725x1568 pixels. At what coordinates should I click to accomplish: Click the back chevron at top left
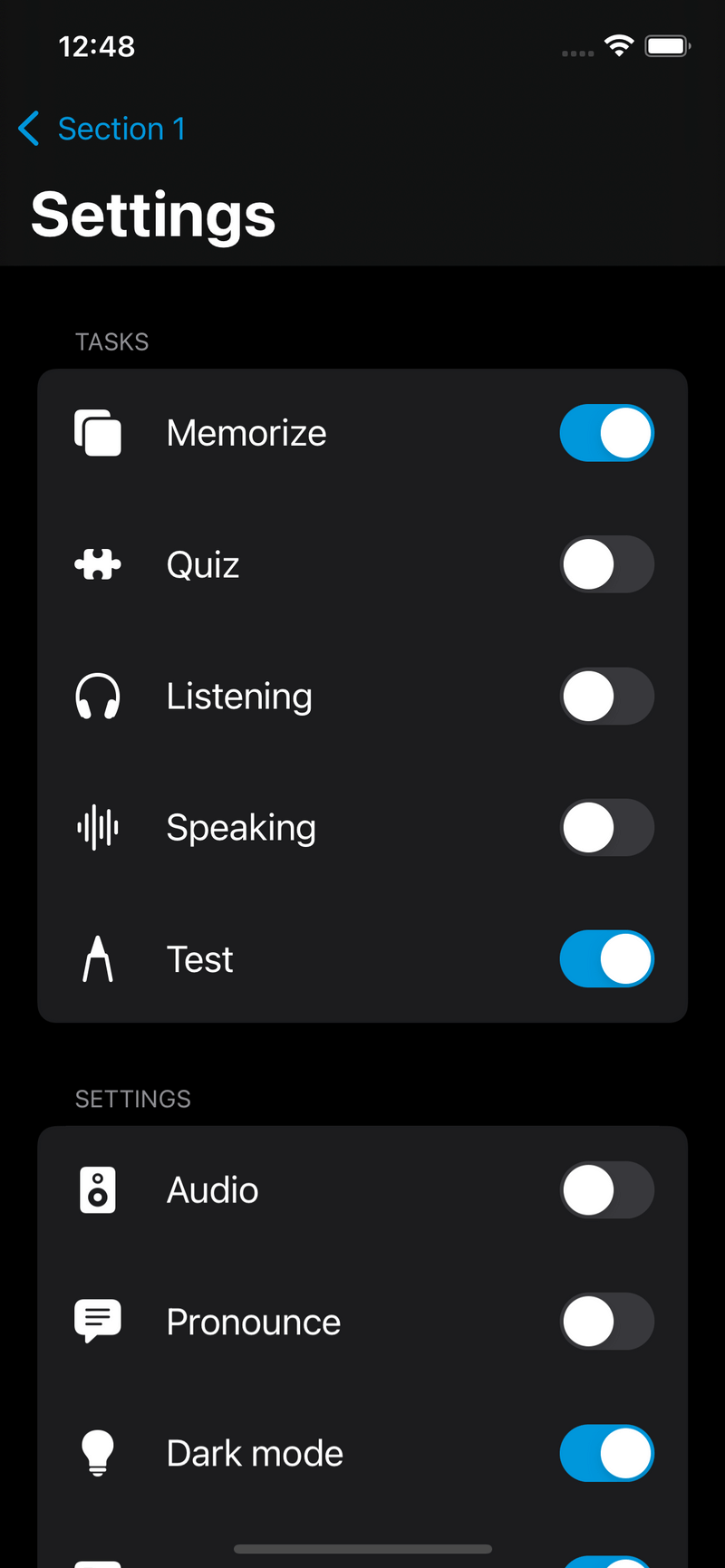(x=28, y=129)
